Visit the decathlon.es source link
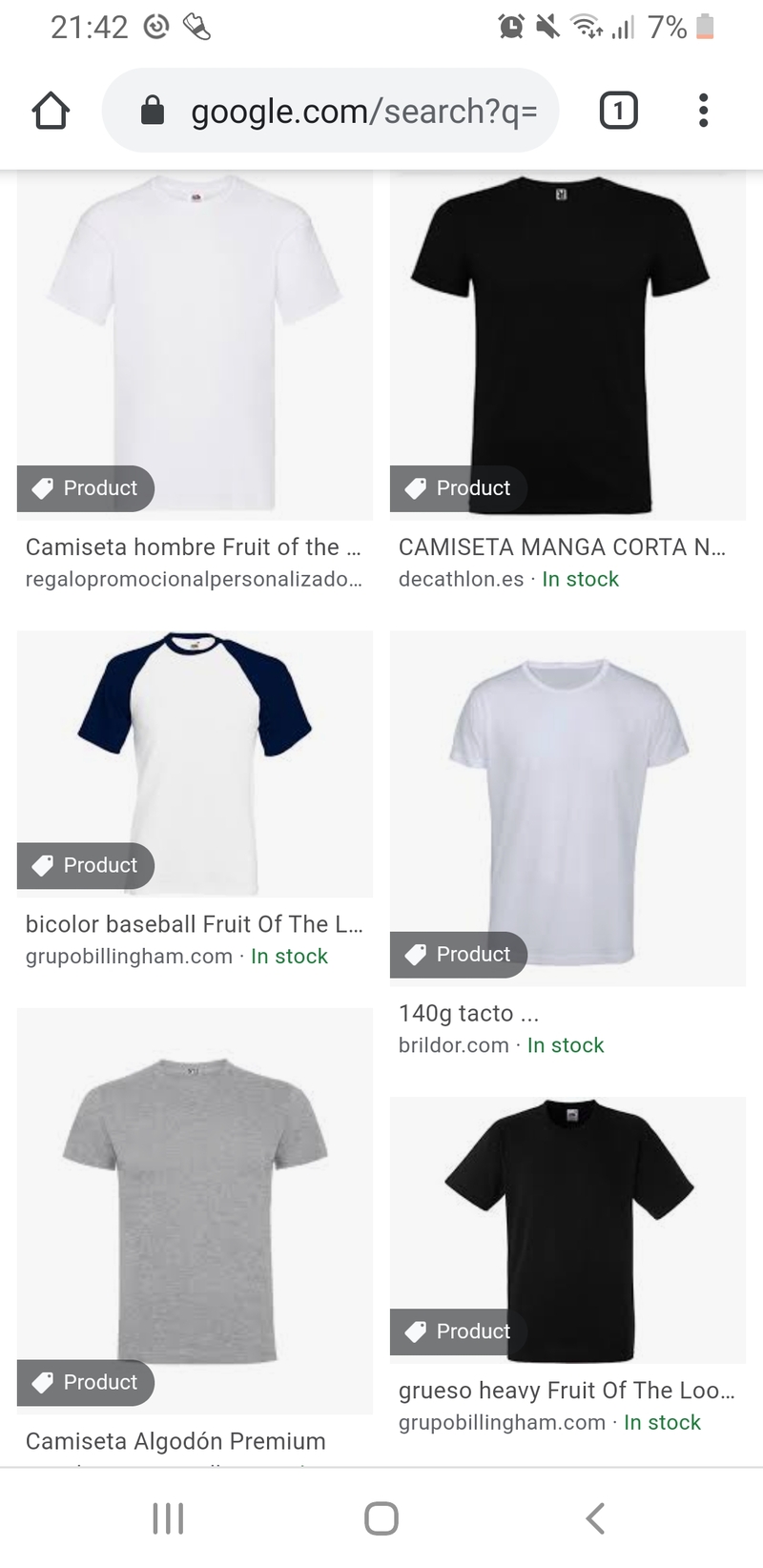 (x=462, y=579)
